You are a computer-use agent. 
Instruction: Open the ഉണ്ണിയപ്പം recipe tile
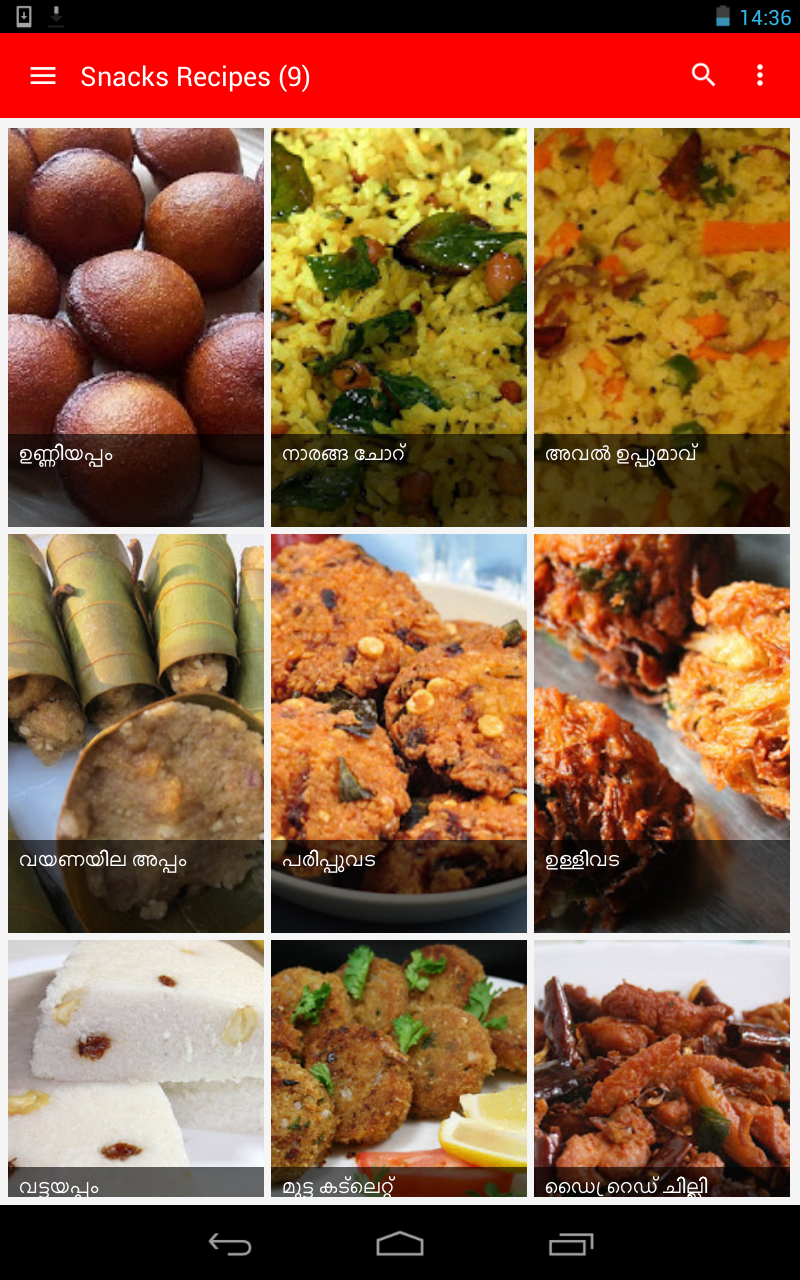click(x=136, y=327)
